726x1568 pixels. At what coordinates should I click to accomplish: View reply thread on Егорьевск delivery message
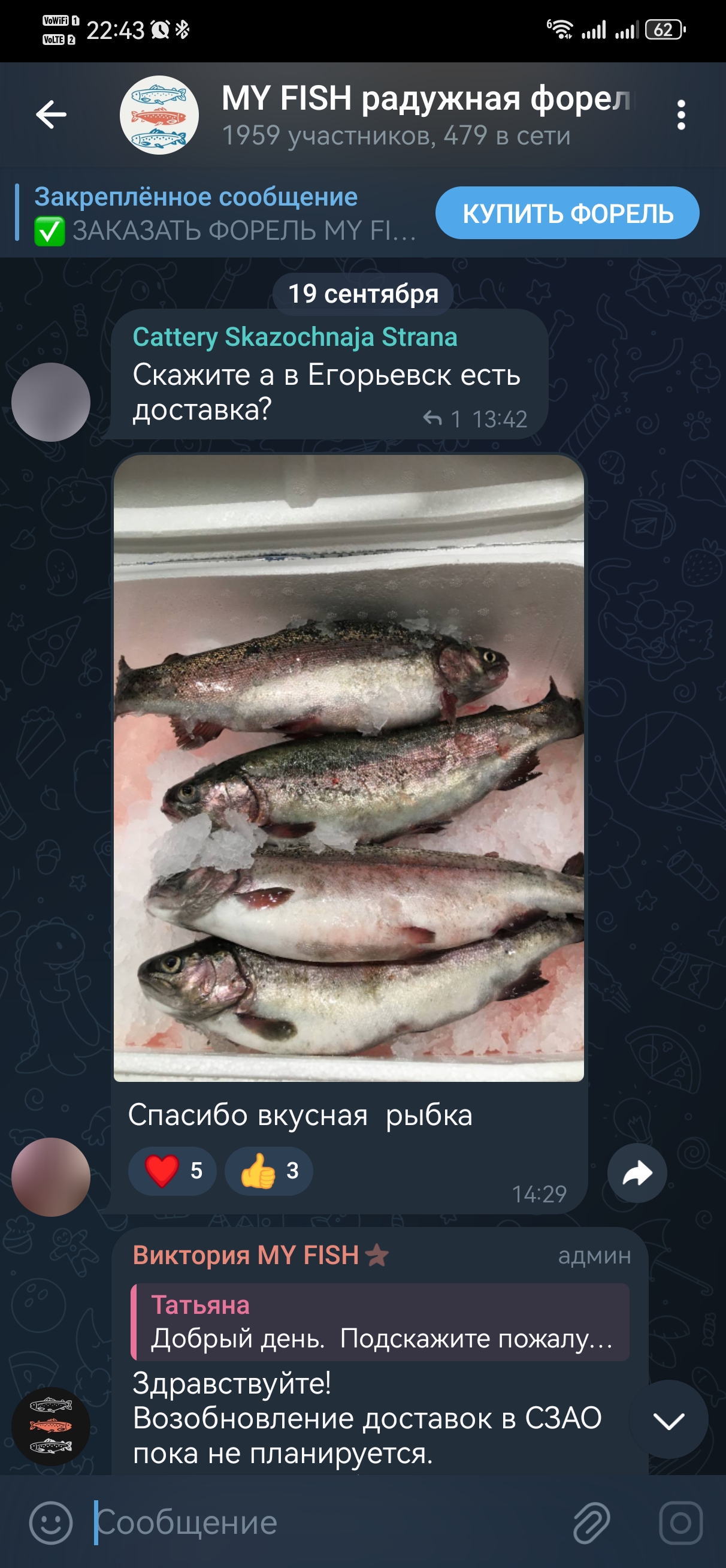coord(441,419)
